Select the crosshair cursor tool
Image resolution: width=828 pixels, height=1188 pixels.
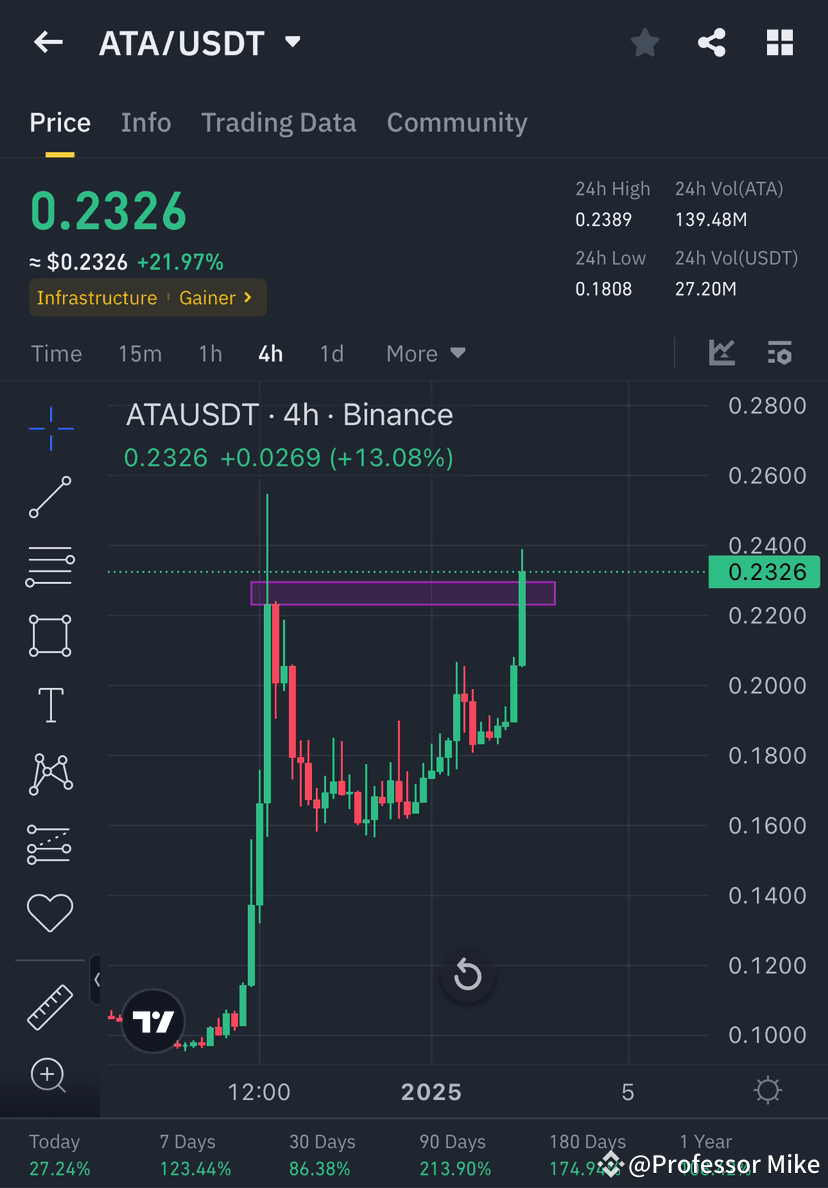coord(50,428)
